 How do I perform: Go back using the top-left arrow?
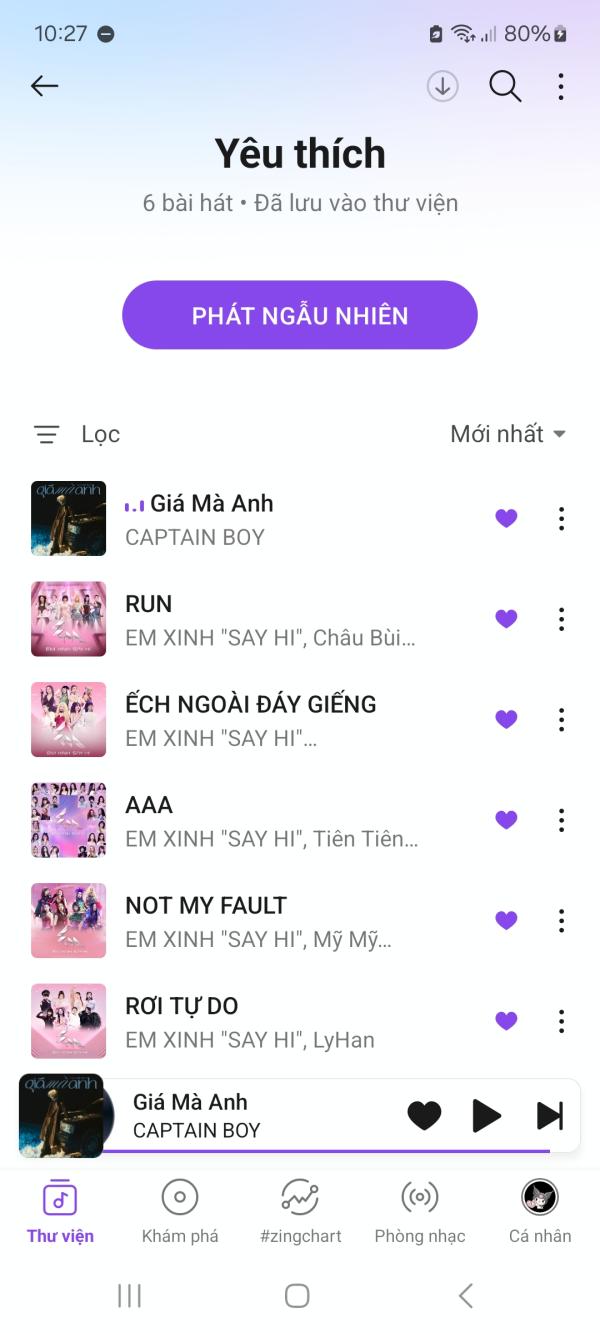(45, 87)
